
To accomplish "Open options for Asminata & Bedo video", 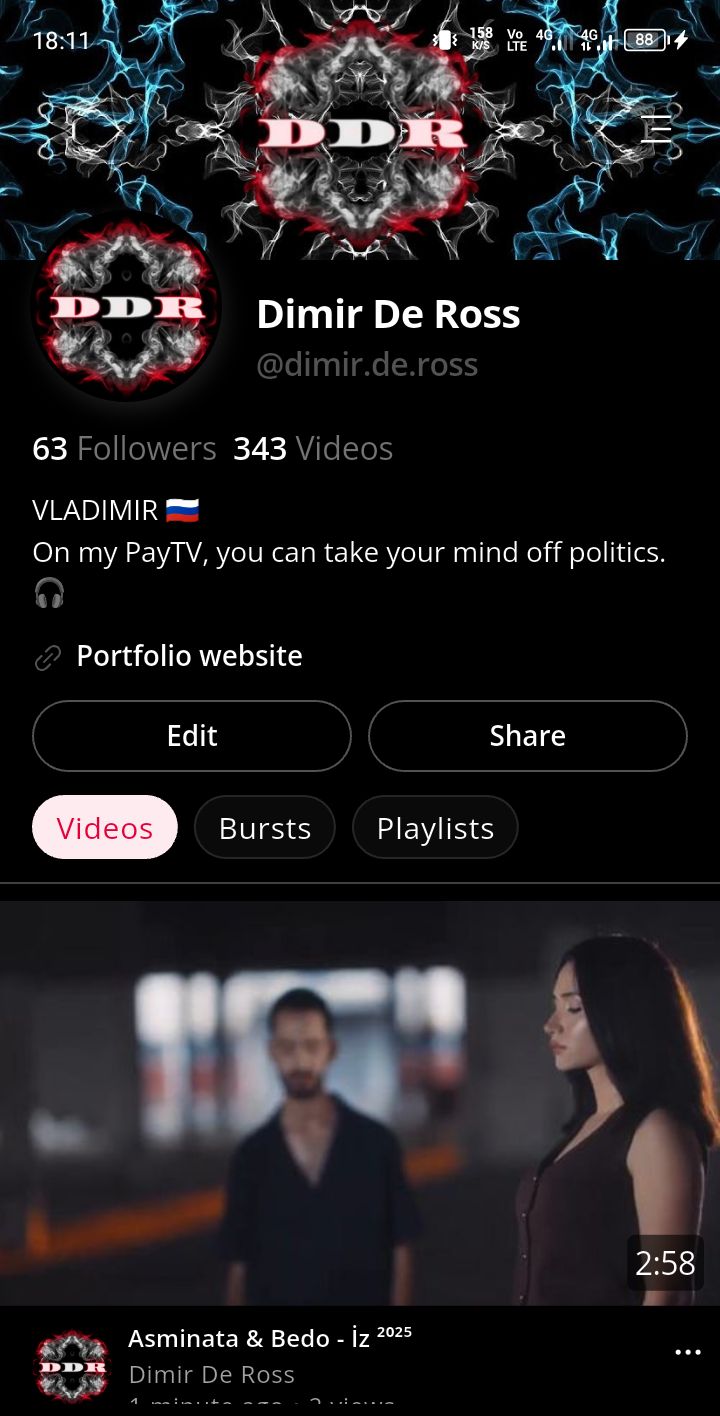I will 687,1352.
